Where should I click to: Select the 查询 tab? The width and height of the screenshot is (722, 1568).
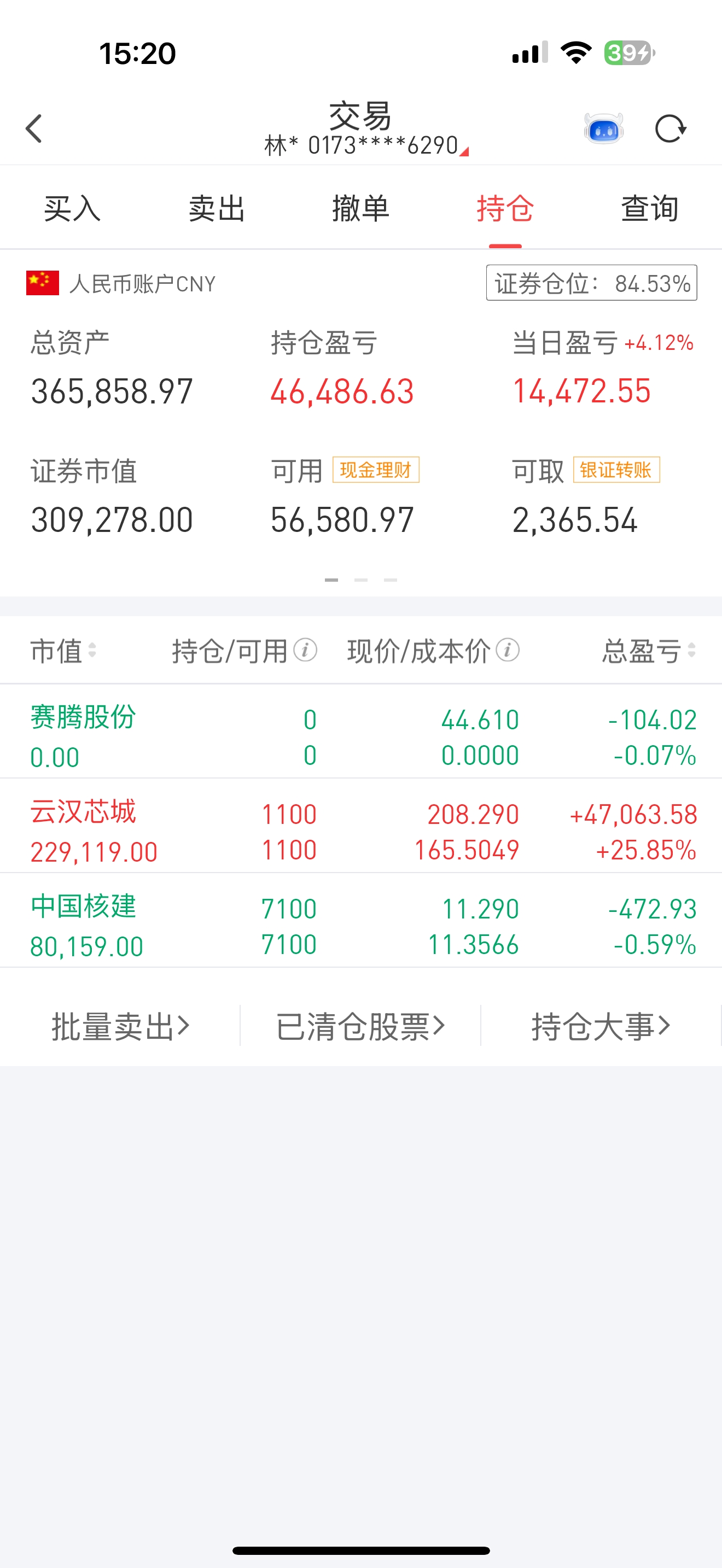[x=650, y=209]
